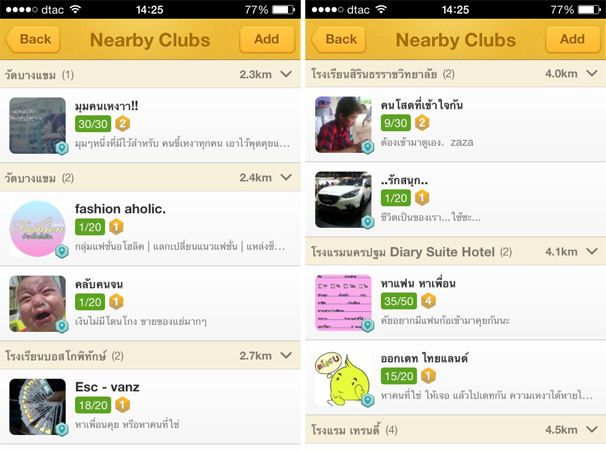The height and width of the screenshot is (450, 606).
Task: View the ..รักสนุก.. club
Action: coord(456,199)
